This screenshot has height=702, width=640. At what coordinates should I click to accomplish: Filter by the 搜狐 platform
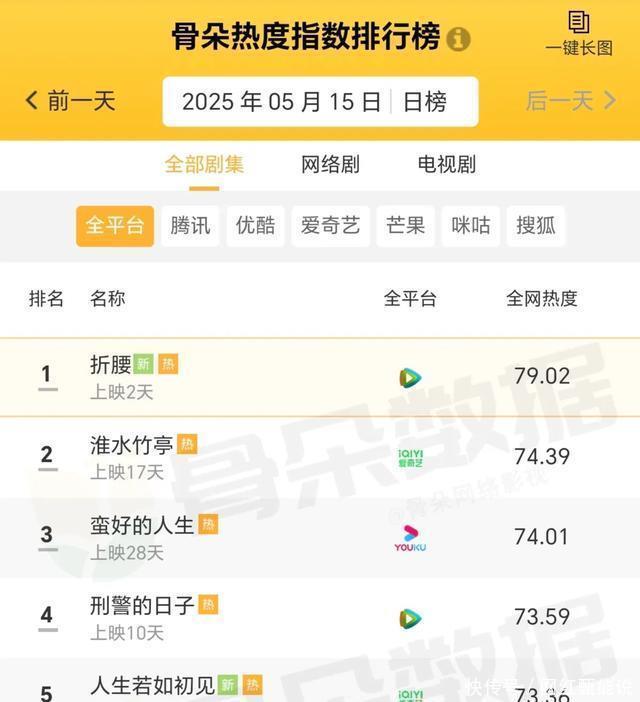(x=536, y=226)
